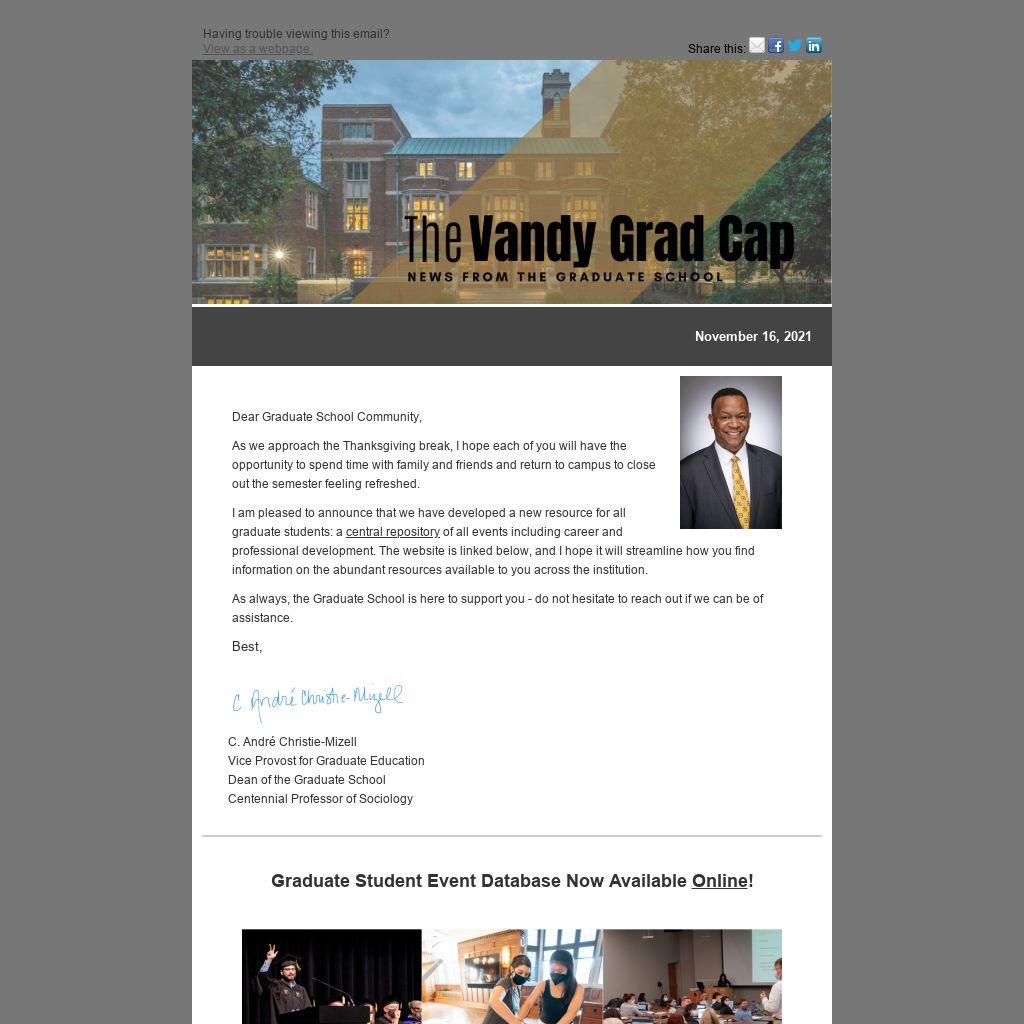
Task: Open the 'View as a webpage' link
Action: point(257,49)
